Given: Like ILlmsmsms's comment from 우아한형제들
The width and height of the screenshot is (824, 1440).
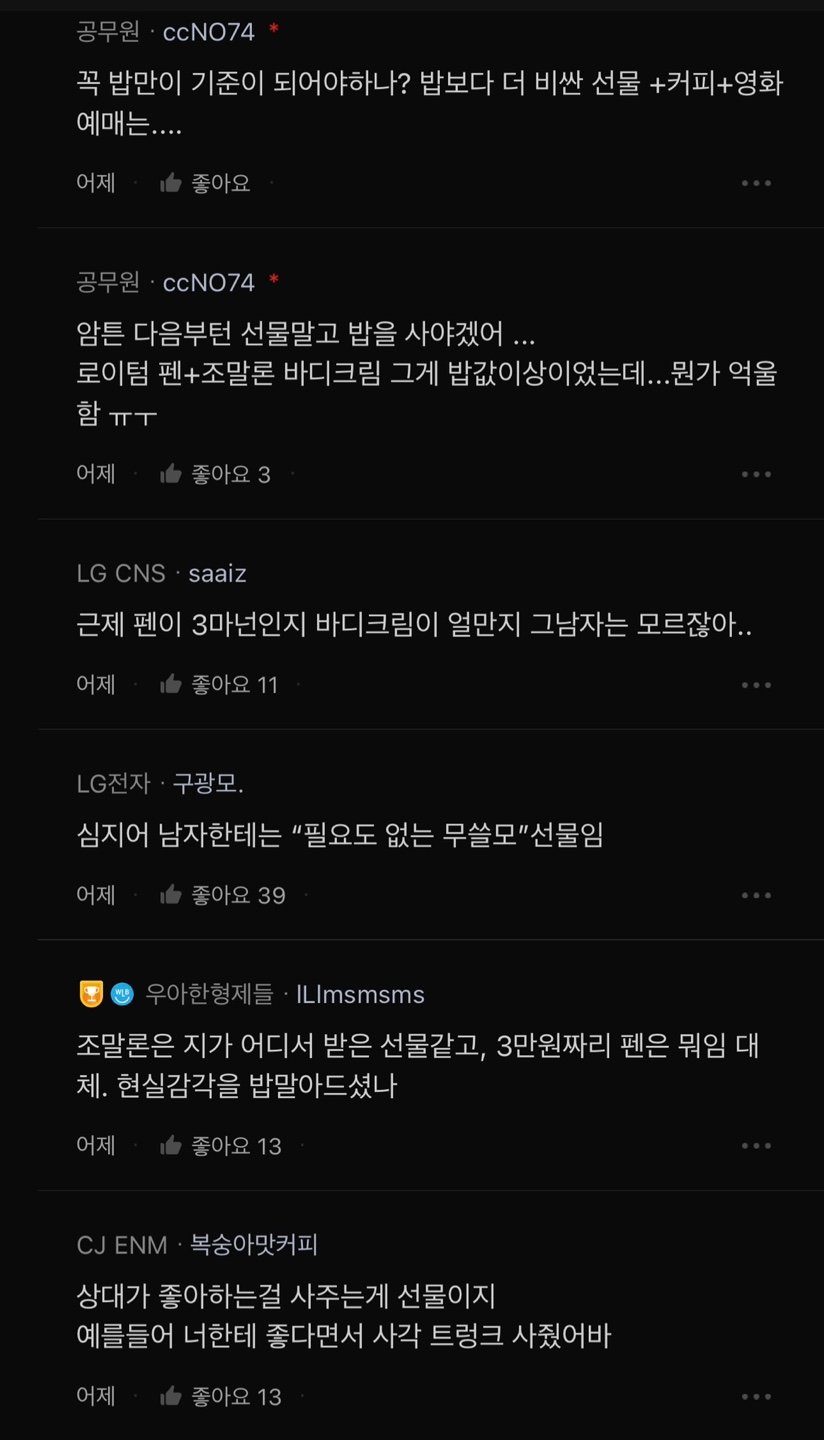Looking at the screenshot, I should point(220,1146).
